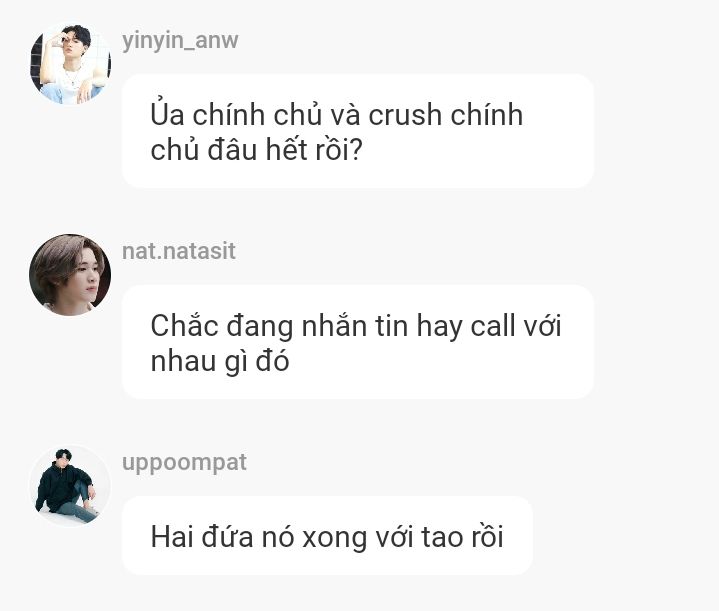Open uppoompat's profile picture
Image resolution: width=719 pixels, height=611 pixels.
[x=70, y=486]
